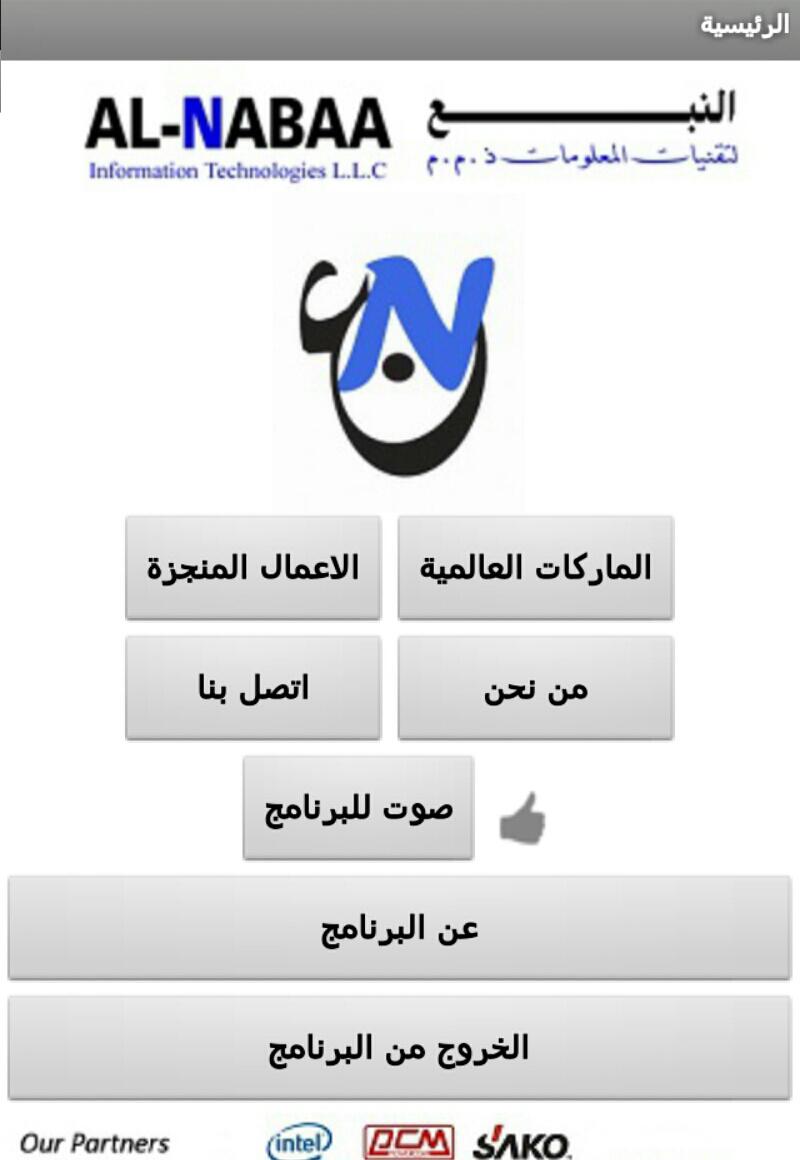Open the 'من نحن' about us page

pyautogui.click(x=536, y=687)
